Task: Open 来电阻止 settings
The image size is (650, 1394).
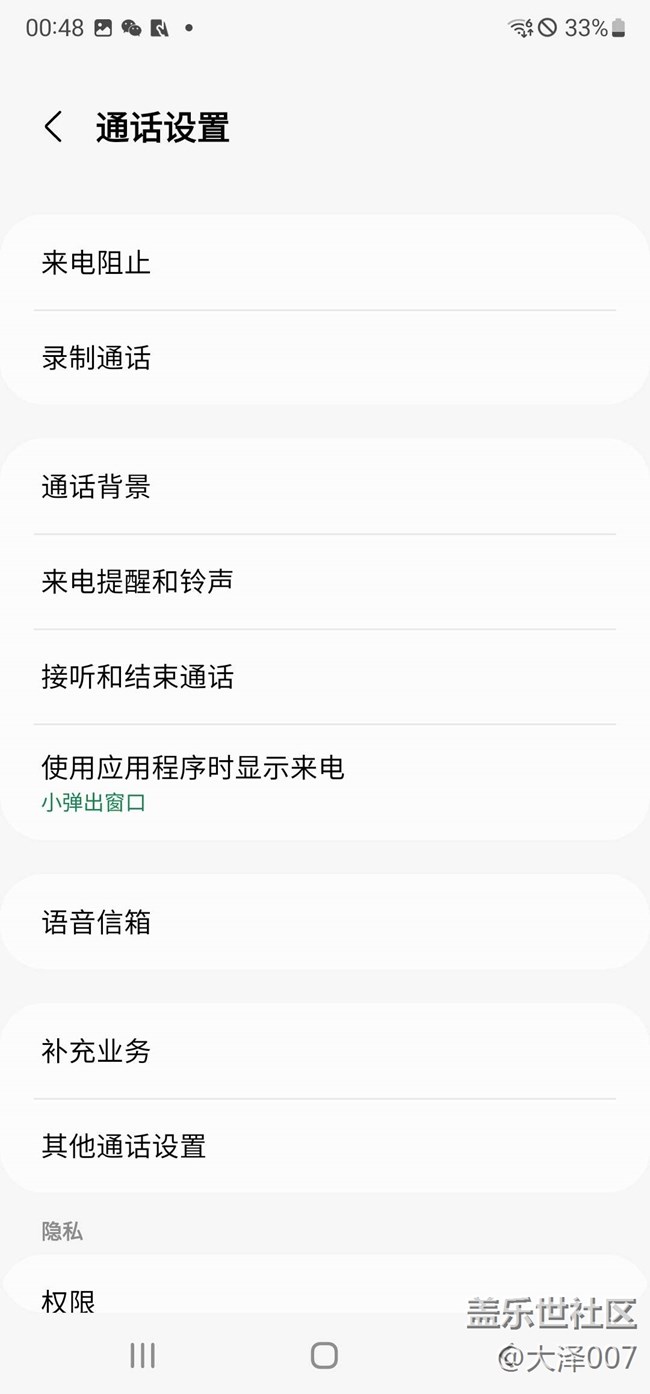Action: (324, 263)
